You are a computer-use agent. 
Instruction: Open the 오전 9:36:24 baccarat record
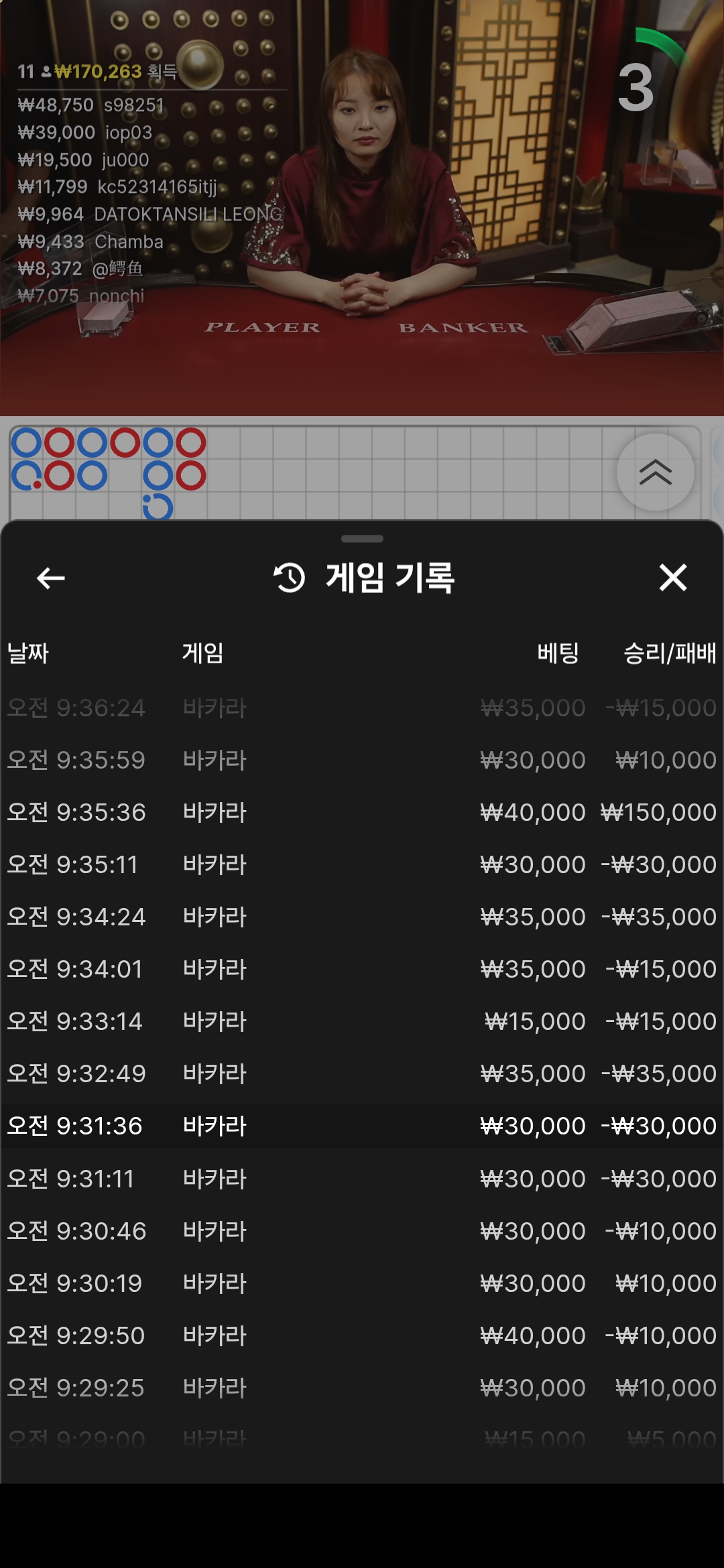(362, 708)
